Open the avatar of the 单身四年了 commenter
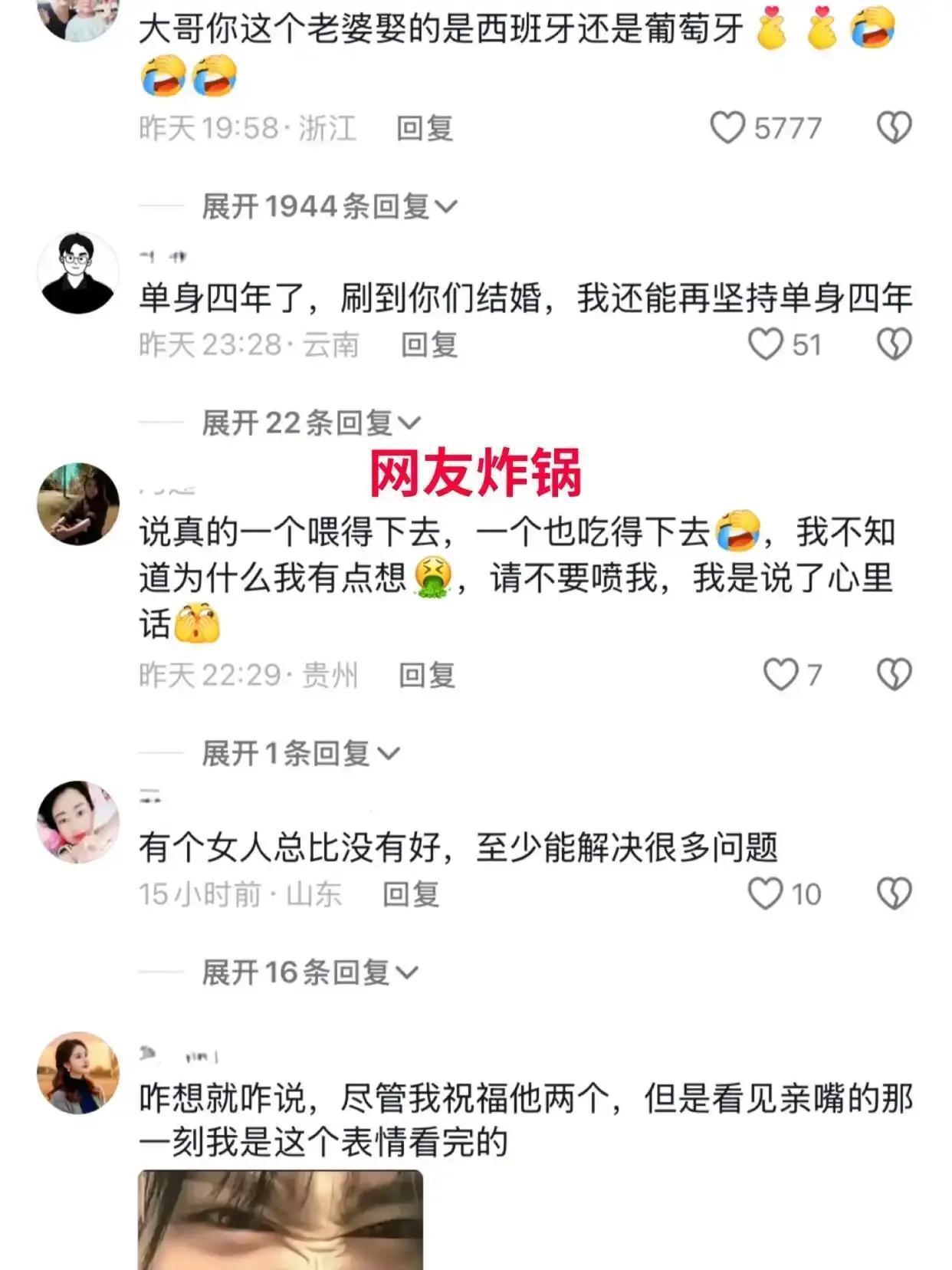Image resolution: width=952 pixels, height=1270 pixels. [x=78, y=273]
